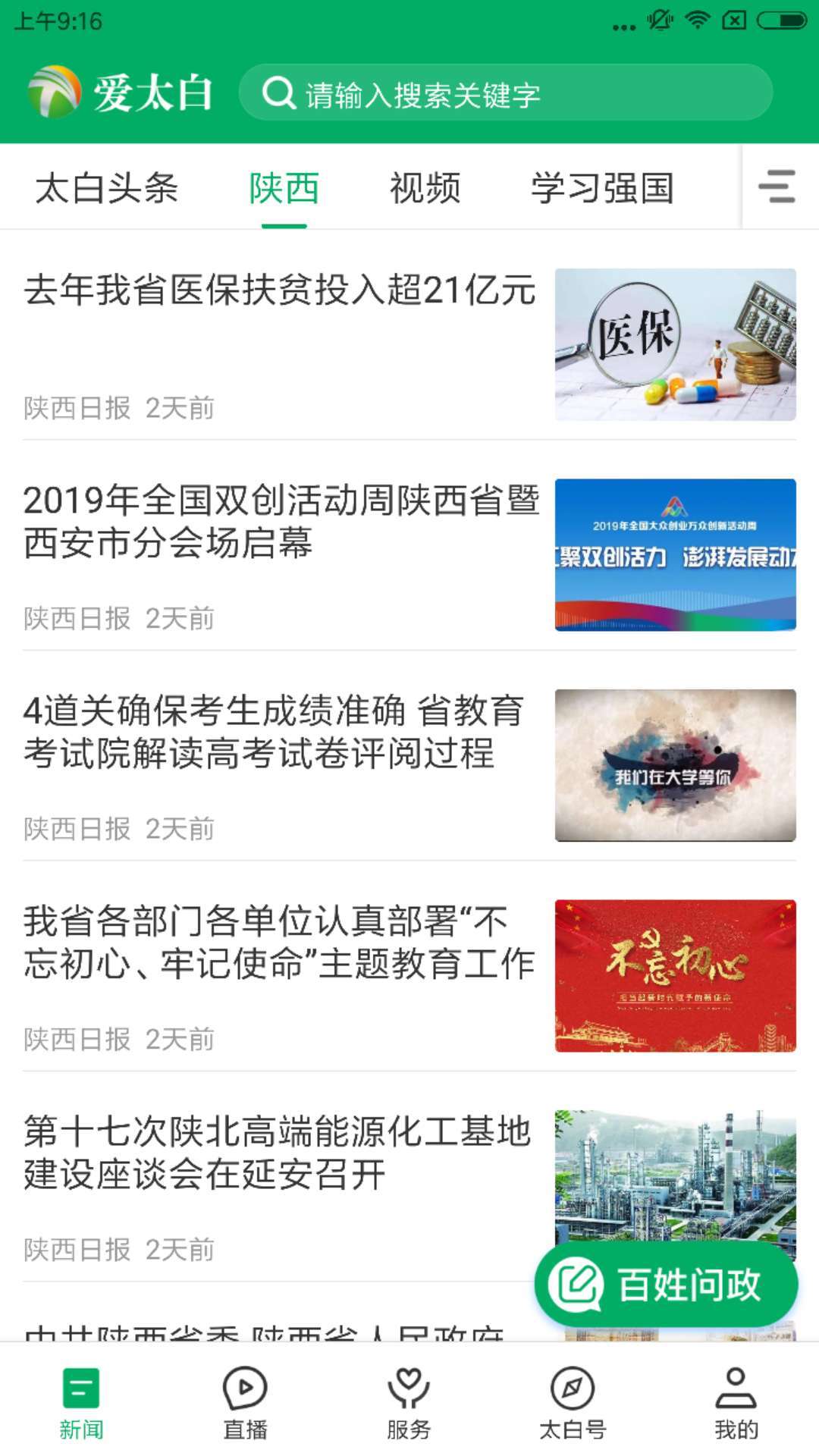Image resolution: width=819 pixels, height=1456 pixels.
Task: Open the 陕北高端能源化工基地 座谈会 article
Action: click(278, 1153)
